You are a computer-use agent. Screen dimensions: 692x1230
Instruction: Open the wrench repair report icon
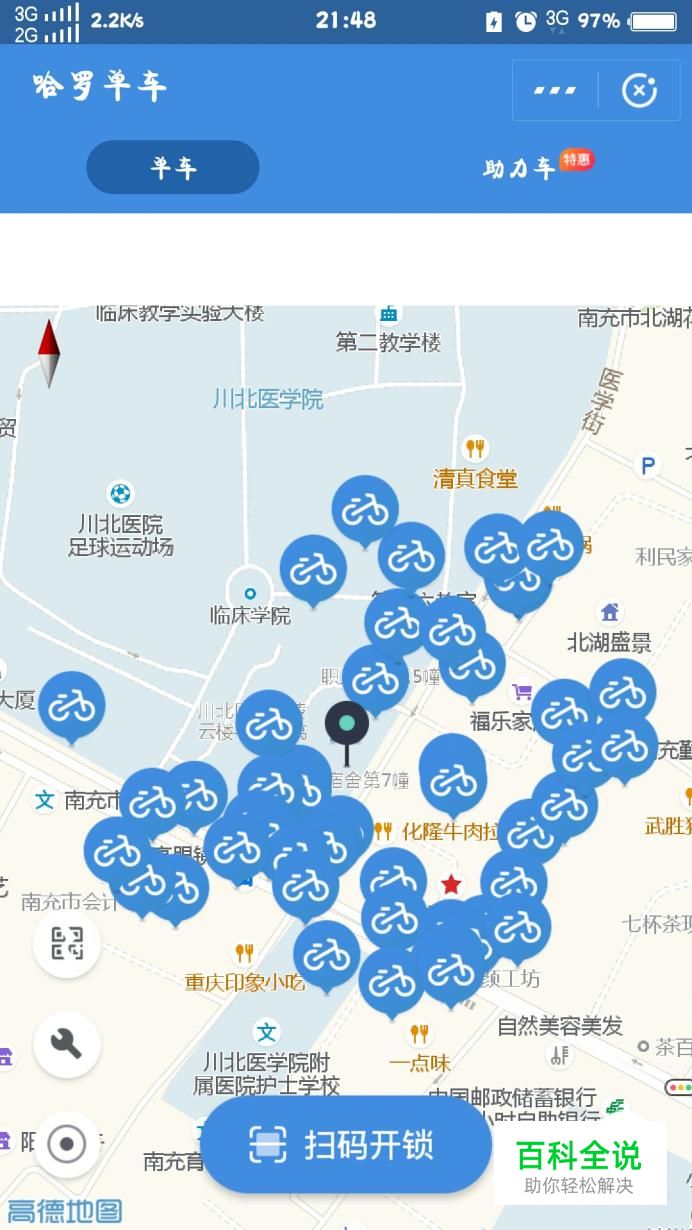[x=67, y=1044]
